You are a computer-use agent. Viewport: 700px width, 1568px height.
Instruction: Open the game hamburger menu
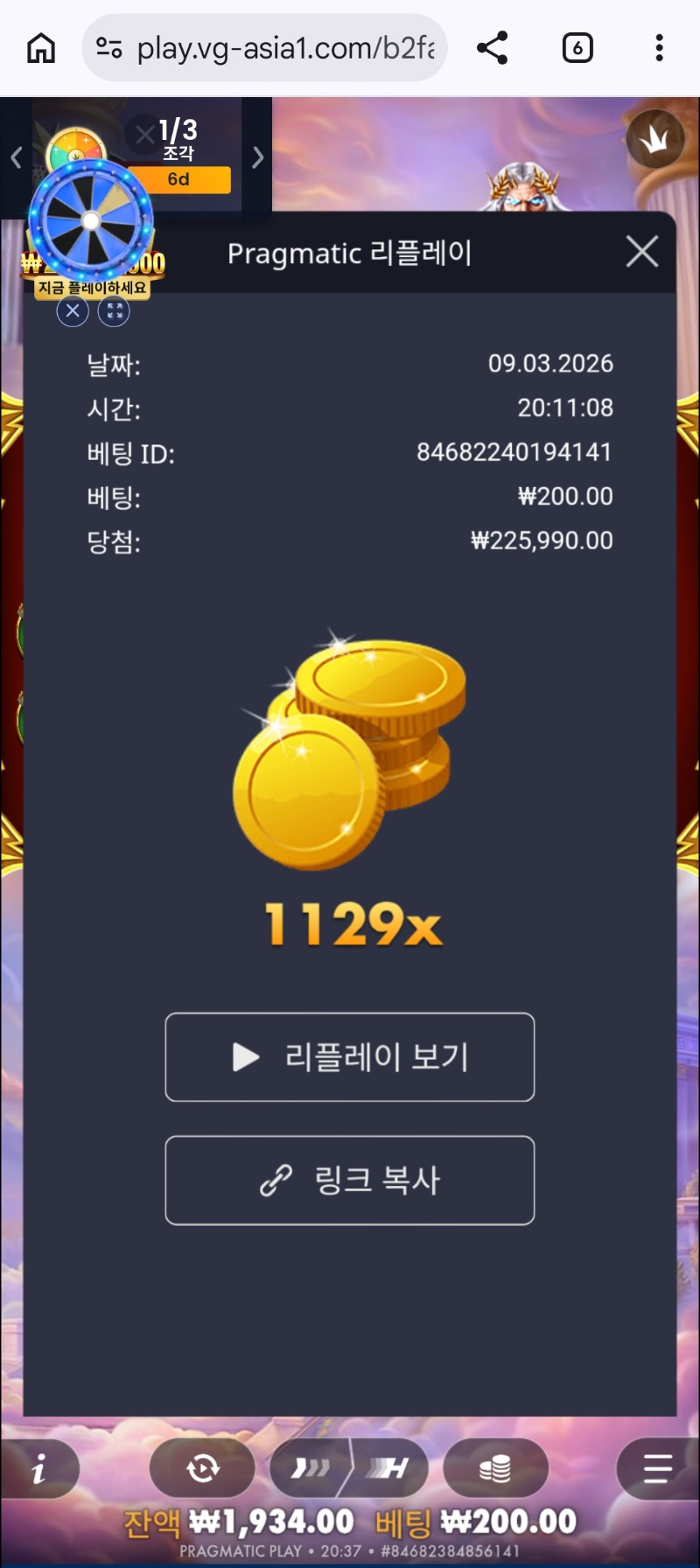657,1468
